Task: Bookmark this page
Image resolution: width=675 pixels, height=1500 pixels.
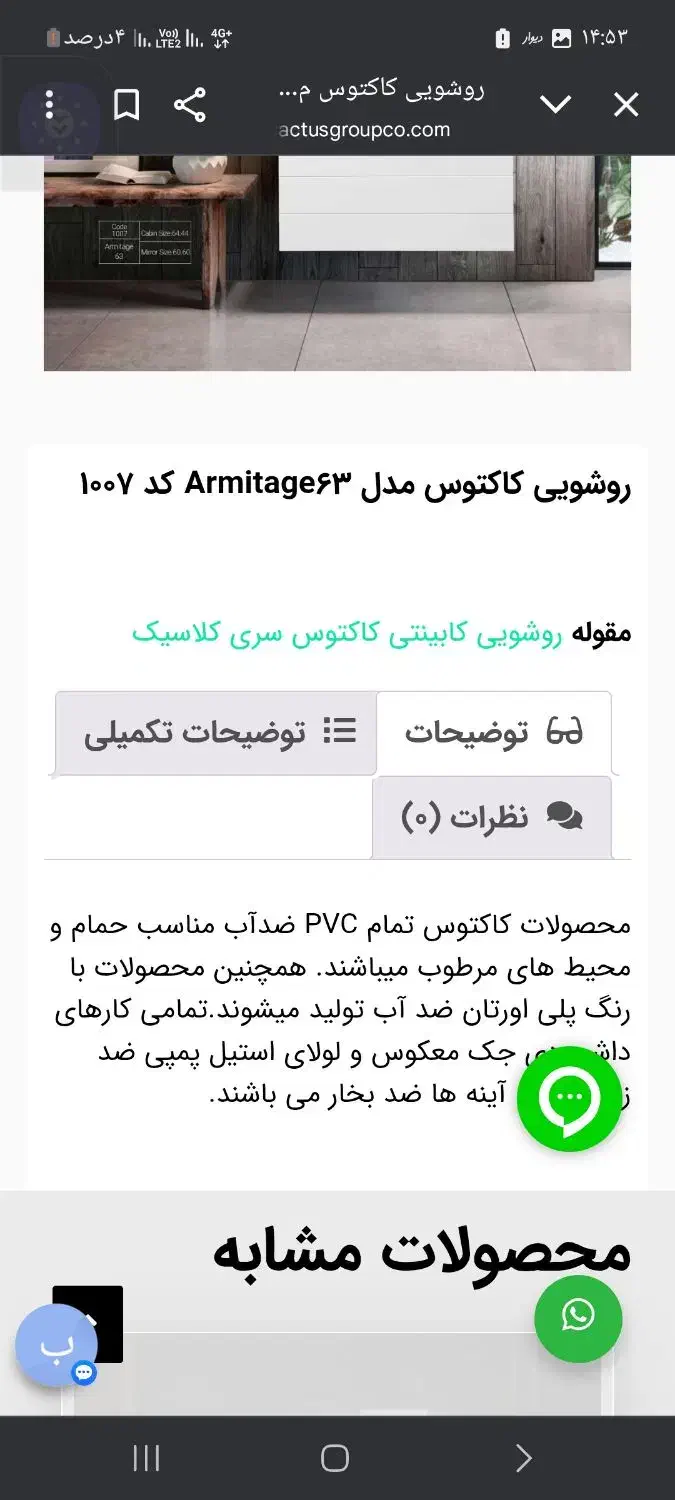Action: [x=126, y=105]
